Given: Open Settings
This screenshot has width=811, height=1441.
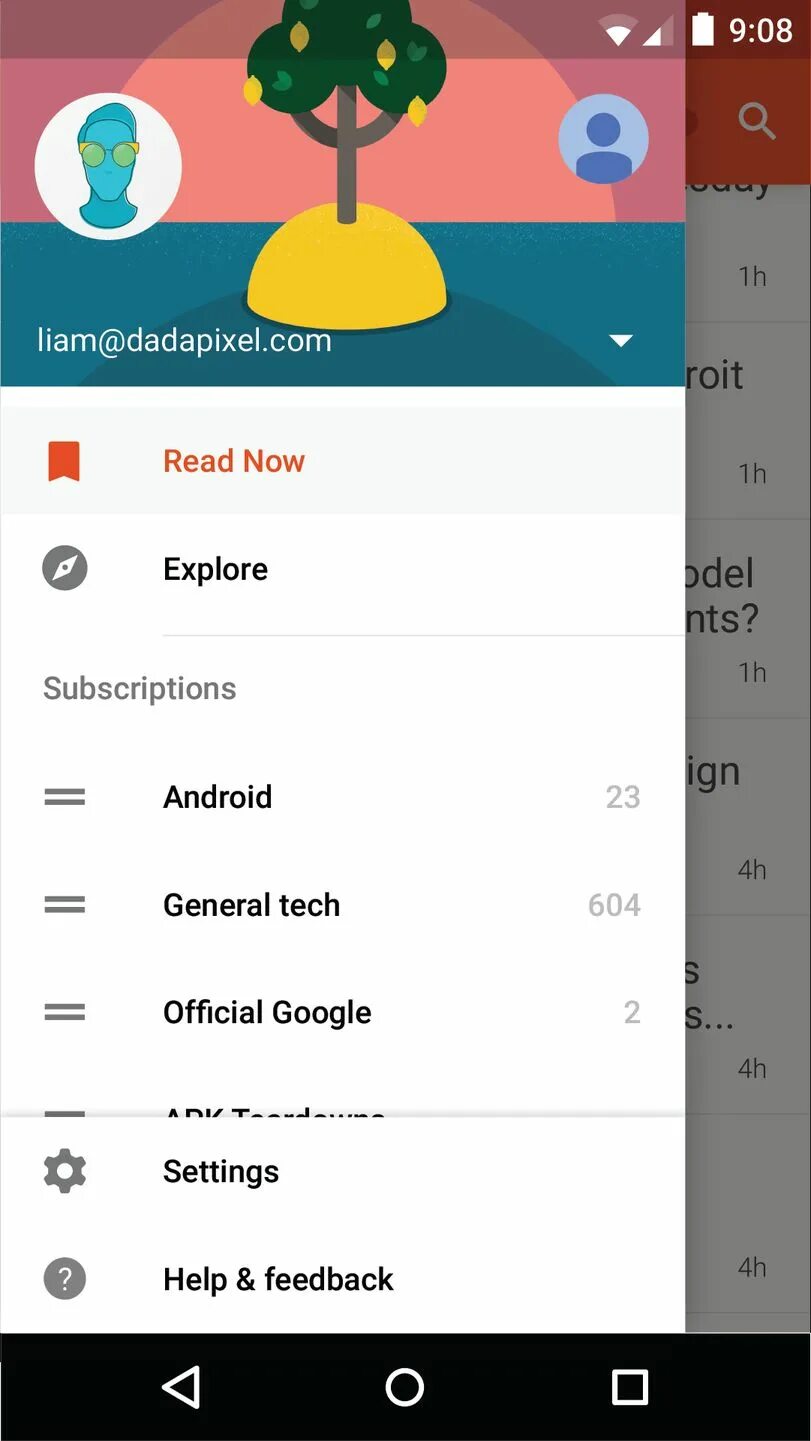Looking at the screenshot, I should point(221,1171).
